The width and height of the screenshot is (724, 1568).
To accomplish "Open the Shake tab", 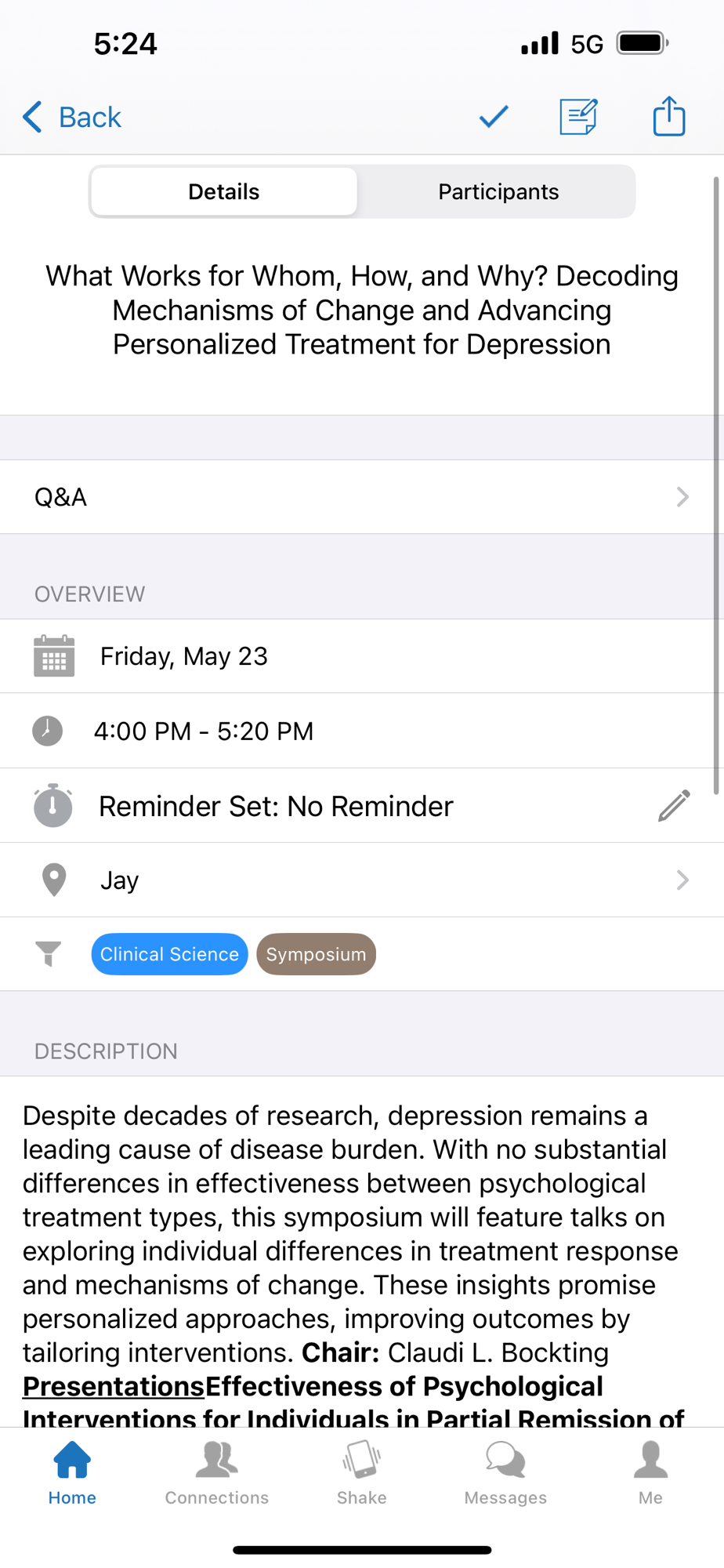I will point(361,1472).
